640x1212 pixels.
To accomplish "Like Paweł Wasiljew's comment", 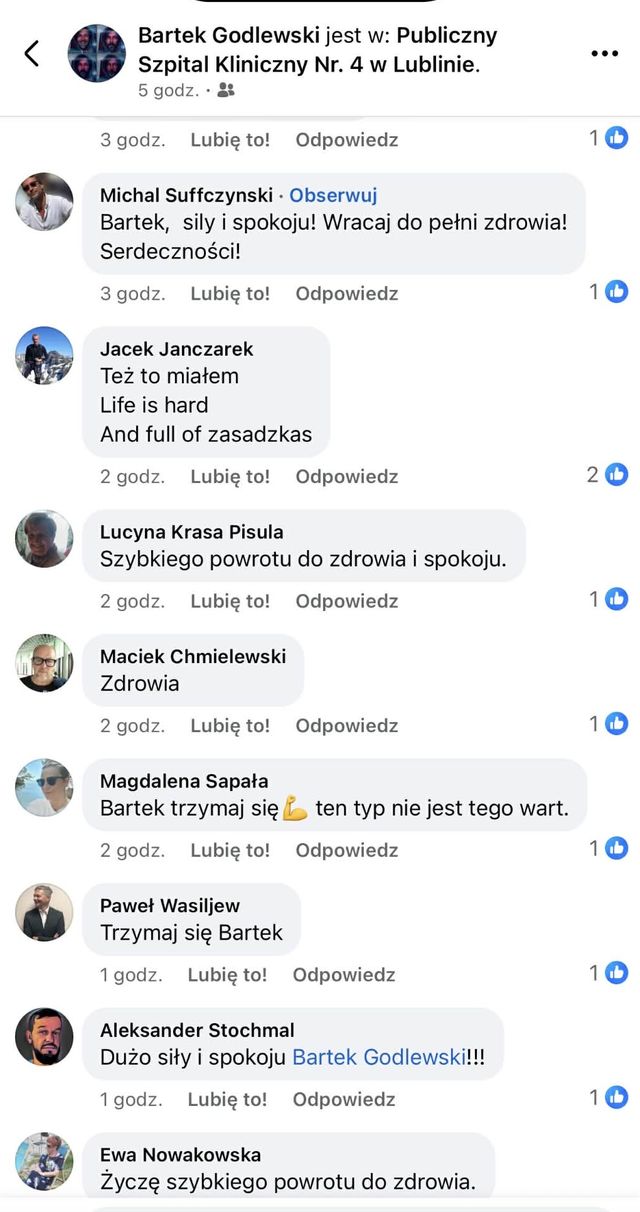I will tap(227, 974).
